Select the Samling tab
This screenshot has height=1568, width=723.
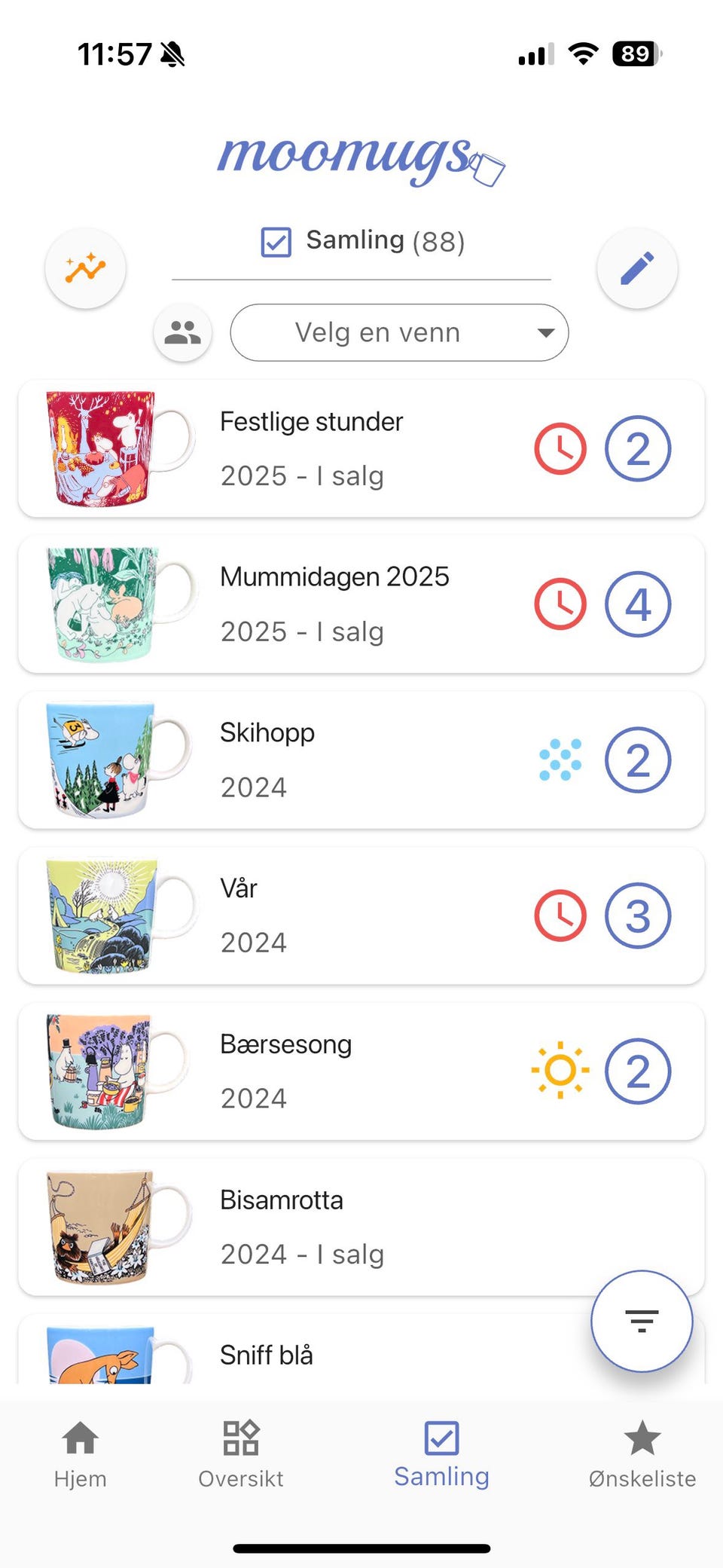[x=441, y=1454]
